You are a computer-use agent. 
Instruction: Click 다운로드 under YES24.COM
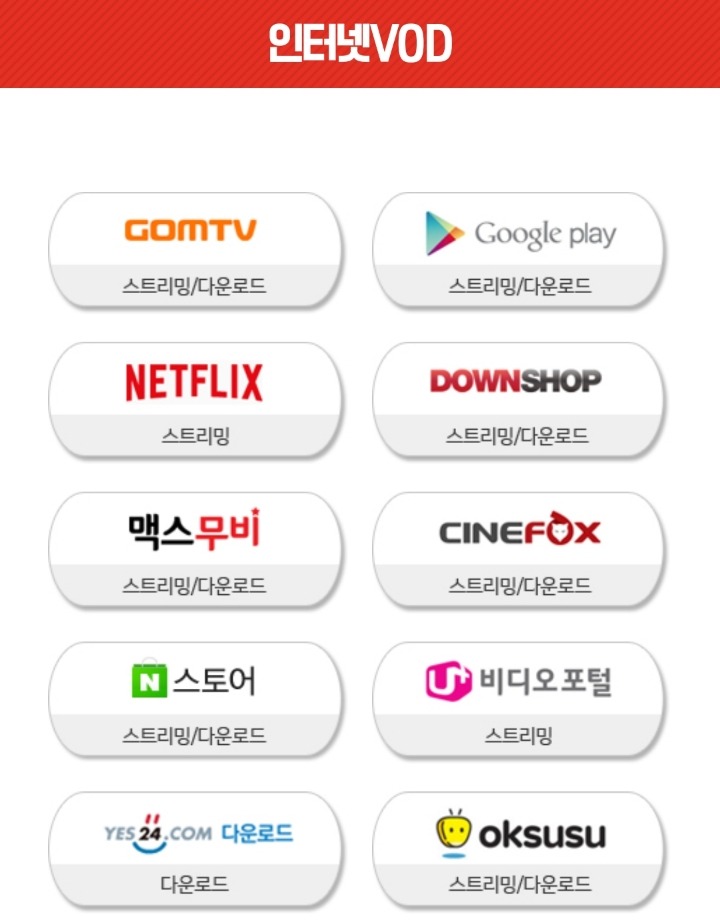195,884
